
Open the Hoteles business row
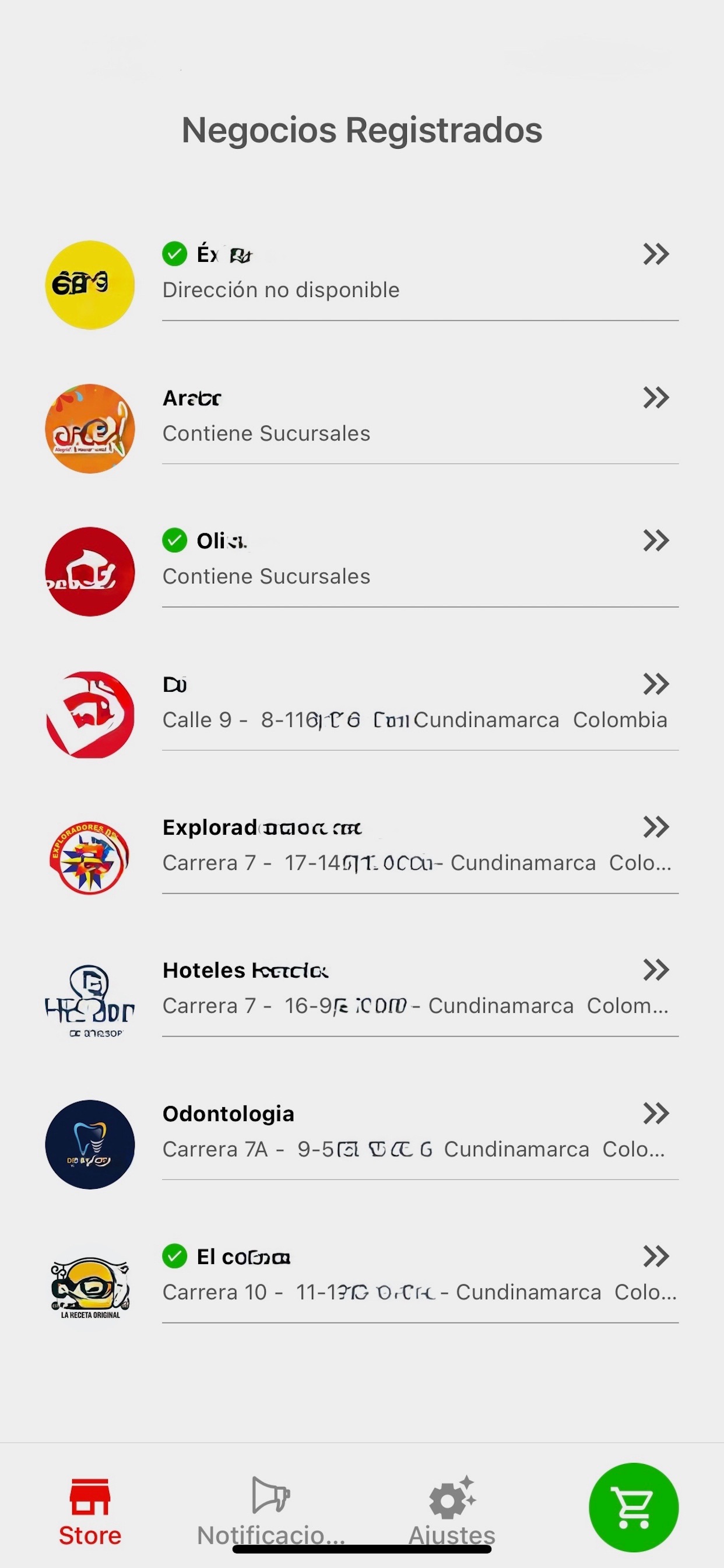coord(362,1002)
